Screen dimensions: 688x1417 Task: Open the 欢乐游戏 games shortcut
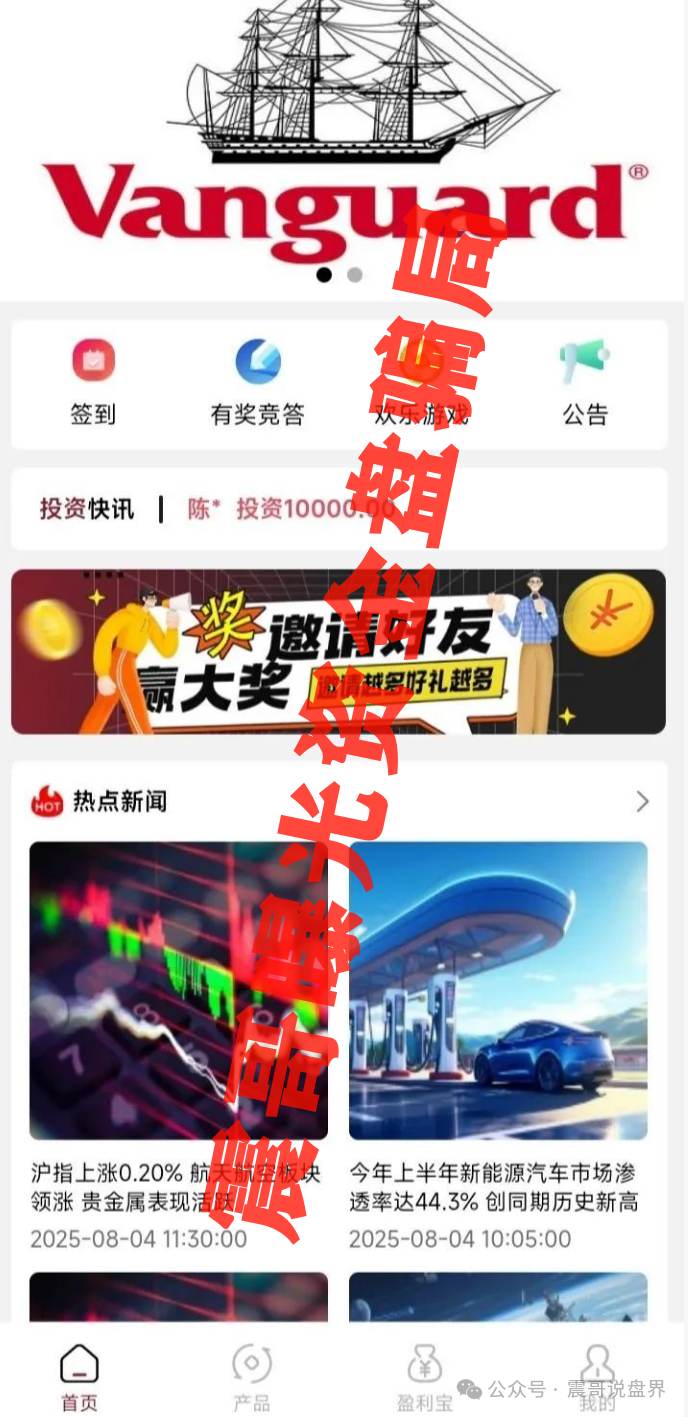pyautogui.click(x=421, y=382)
